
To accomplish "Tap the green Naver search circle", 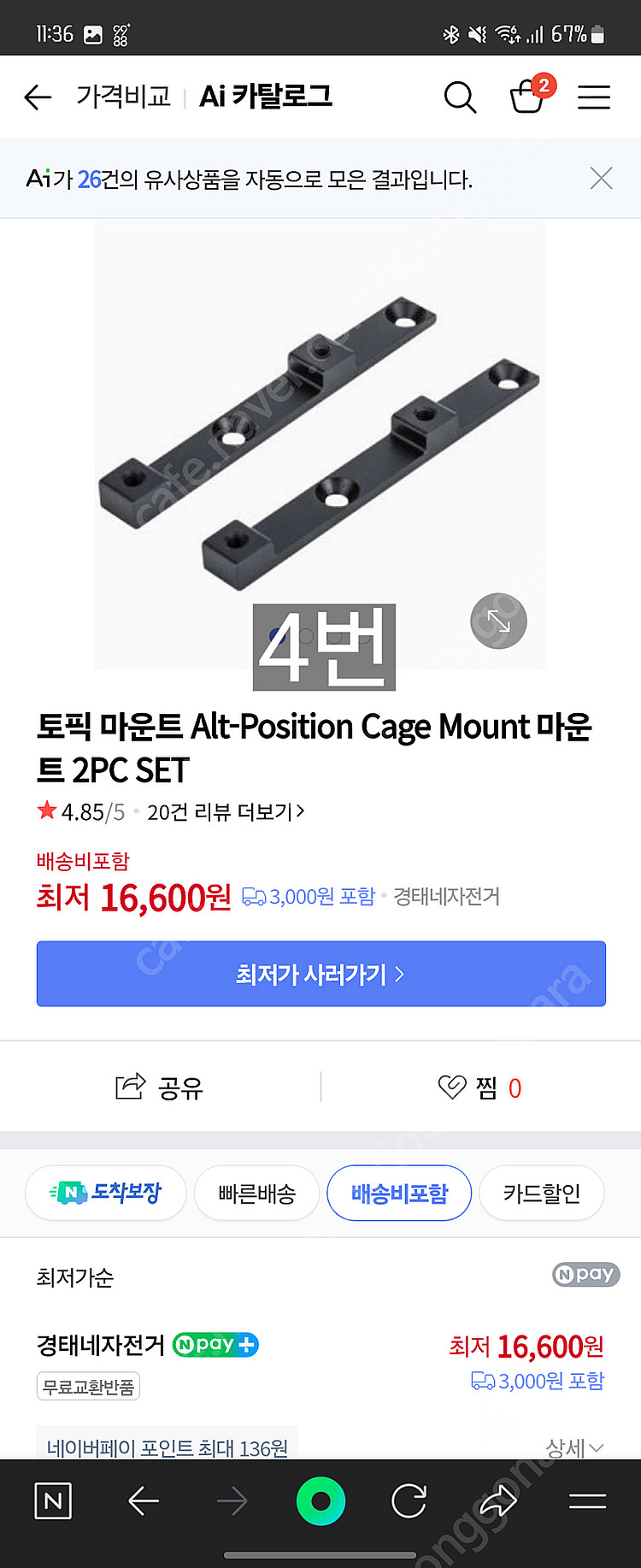I will point(320,1501).
